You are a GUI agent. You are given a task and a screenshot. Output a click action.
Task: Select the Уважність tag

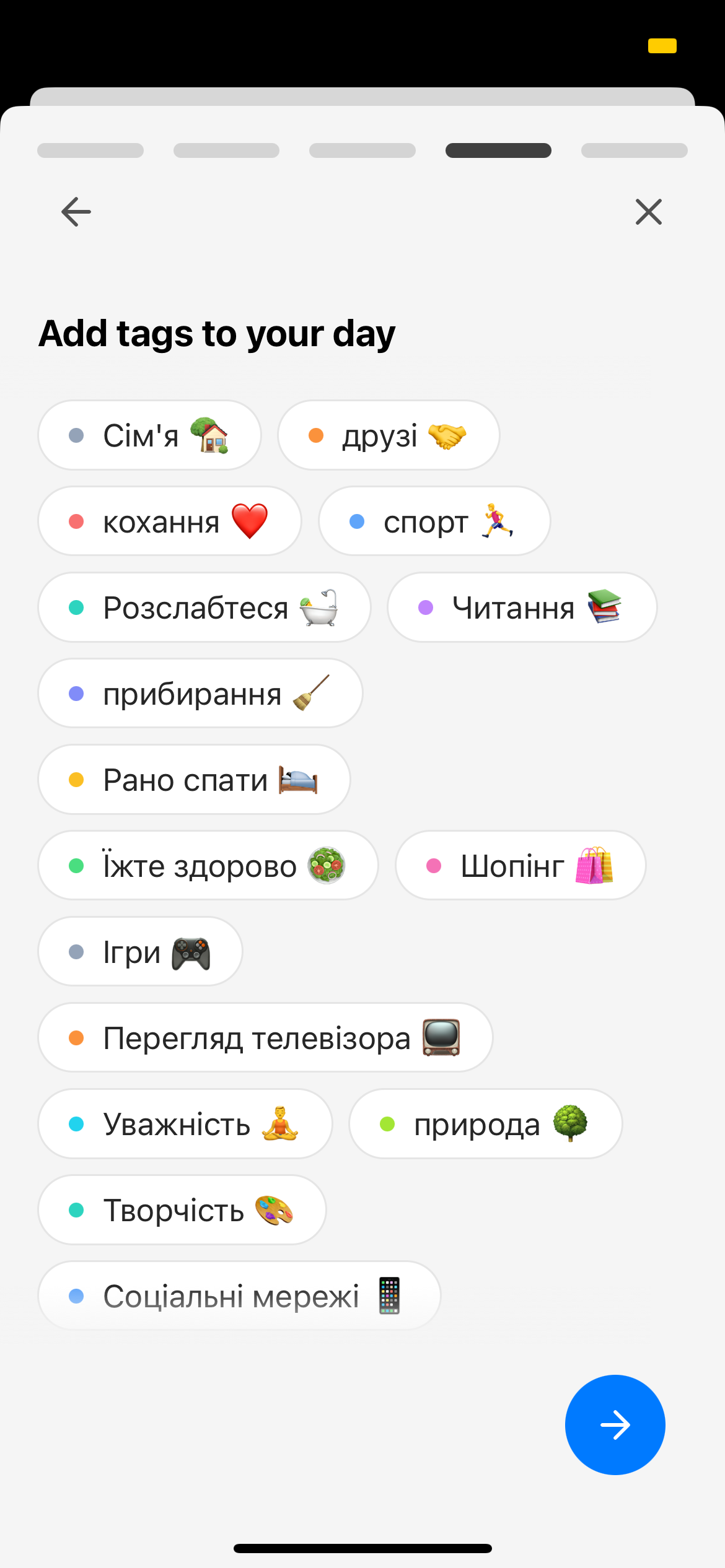pos(185,1124)
